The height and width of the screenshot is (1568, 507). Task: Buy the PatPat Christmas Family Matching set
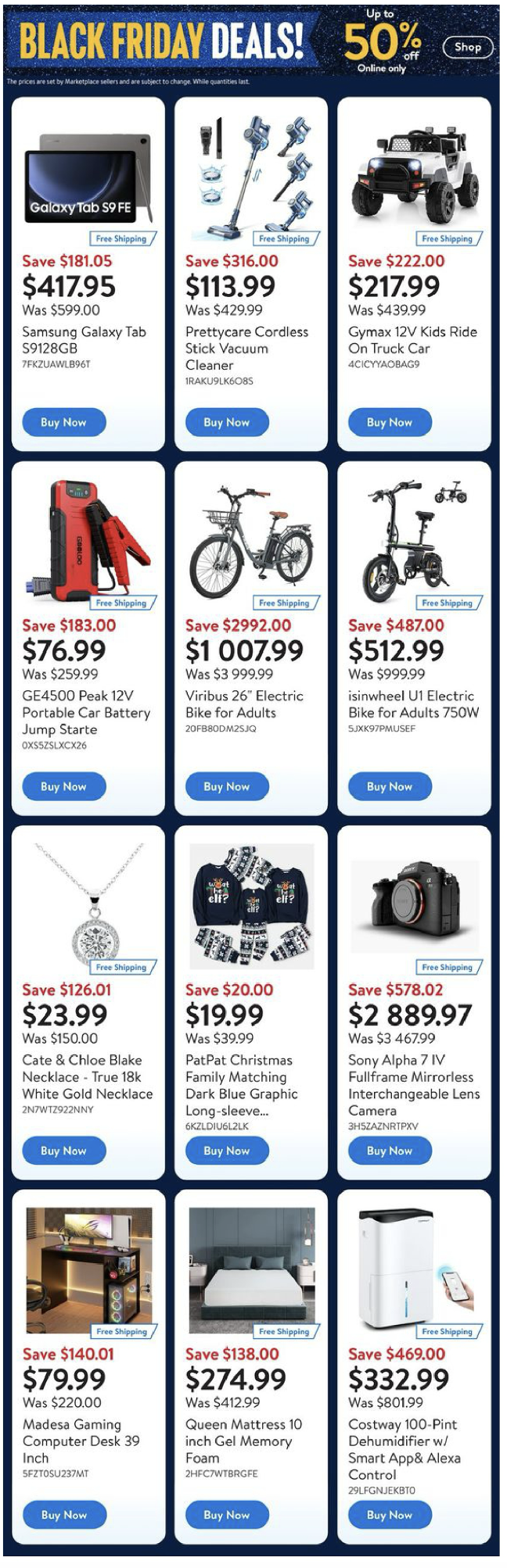pyautogui.click(x=226, y=1151)
